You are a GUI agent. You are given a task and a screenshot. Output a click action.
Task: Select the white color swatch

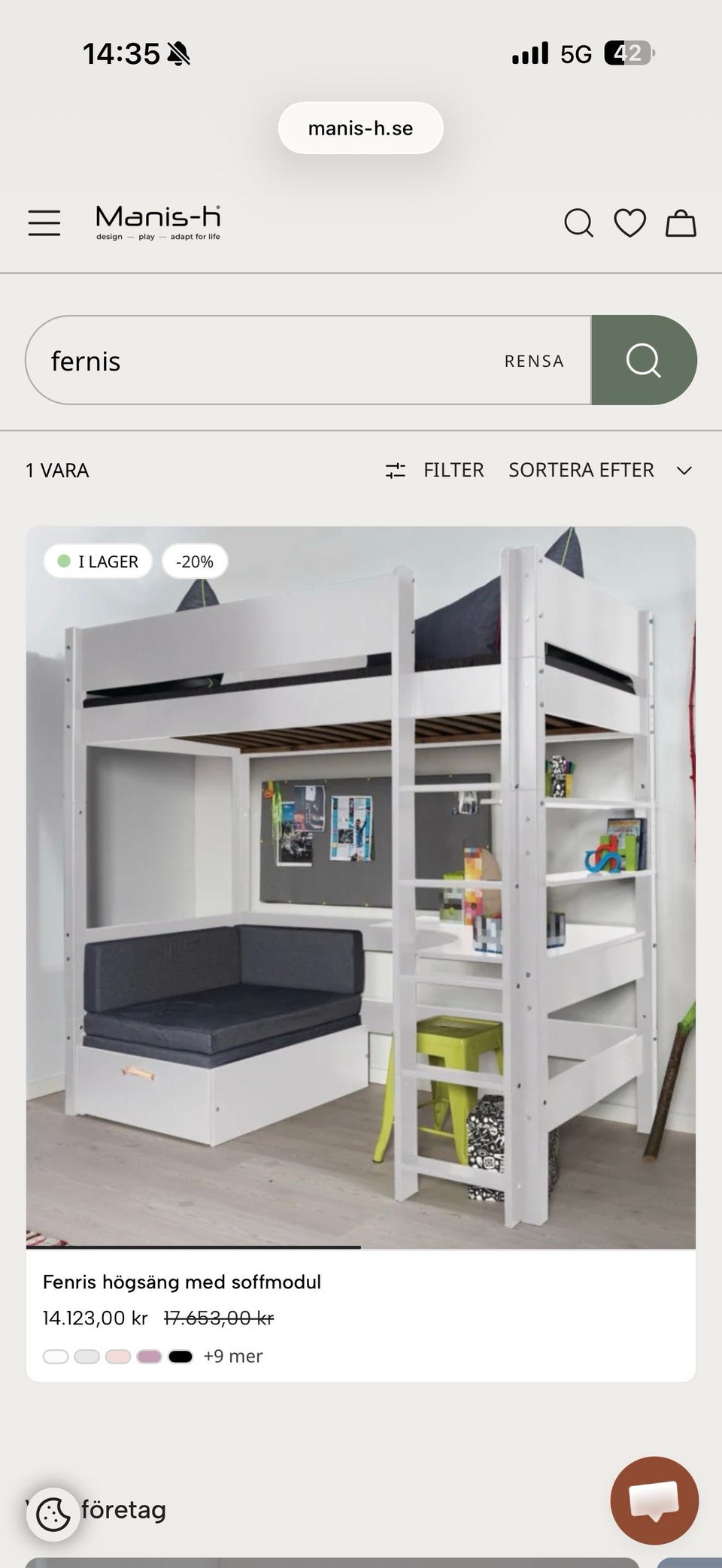click(x=56, y=1356)
